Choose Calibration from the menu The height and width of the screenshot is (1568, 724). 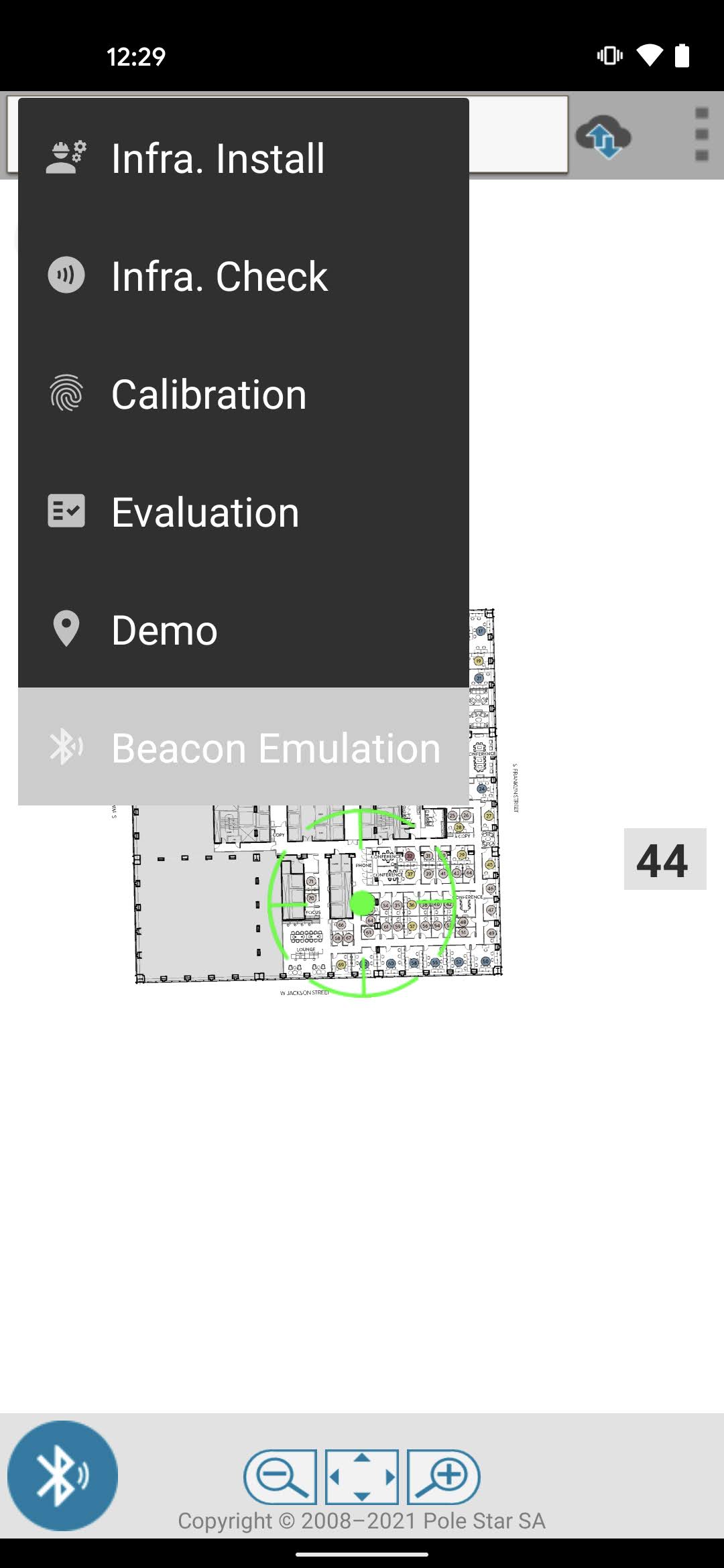tap(243, 394)
